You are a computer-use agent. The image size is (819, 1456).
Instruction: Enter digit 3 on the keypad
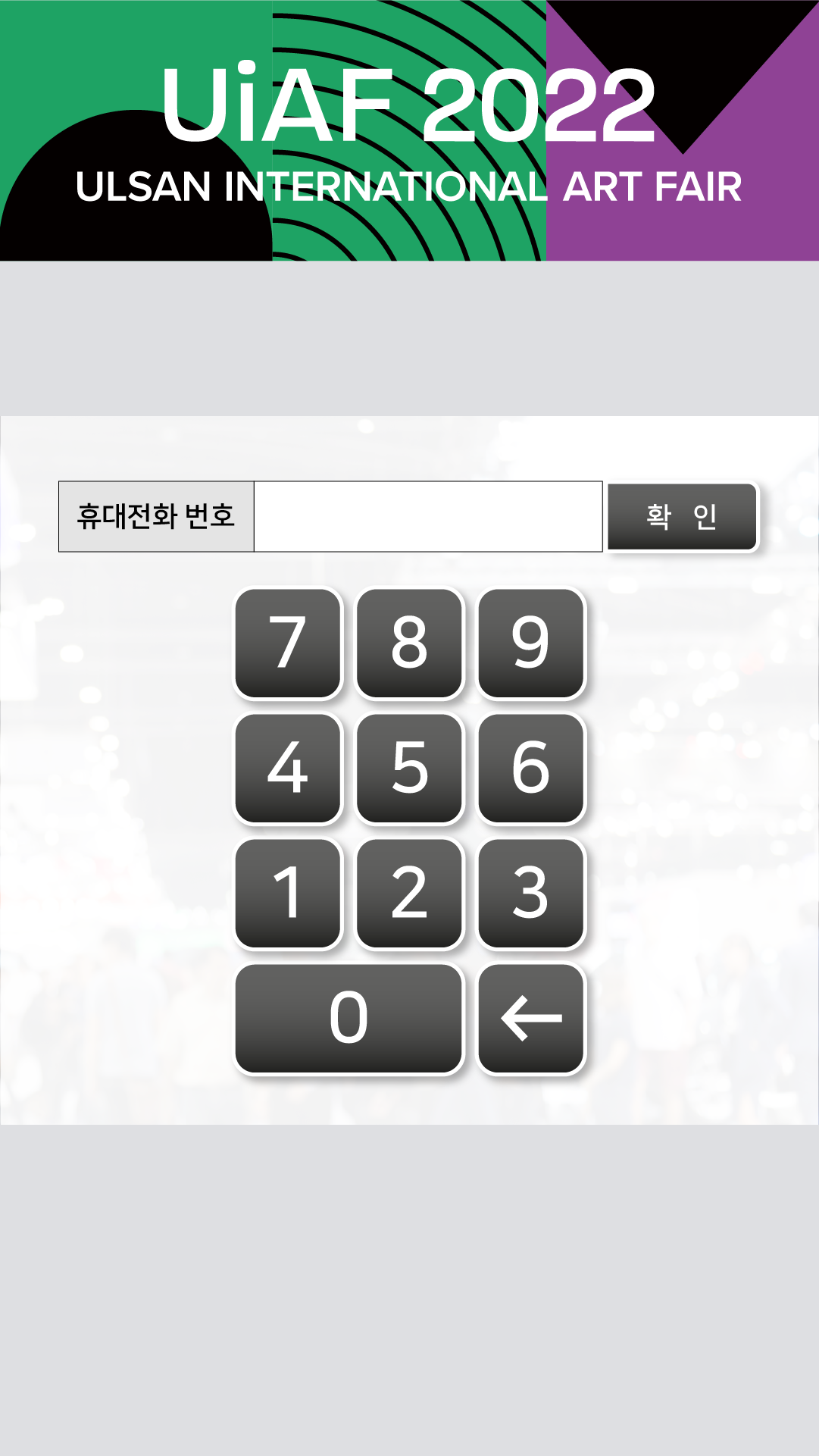pos(530,893)
